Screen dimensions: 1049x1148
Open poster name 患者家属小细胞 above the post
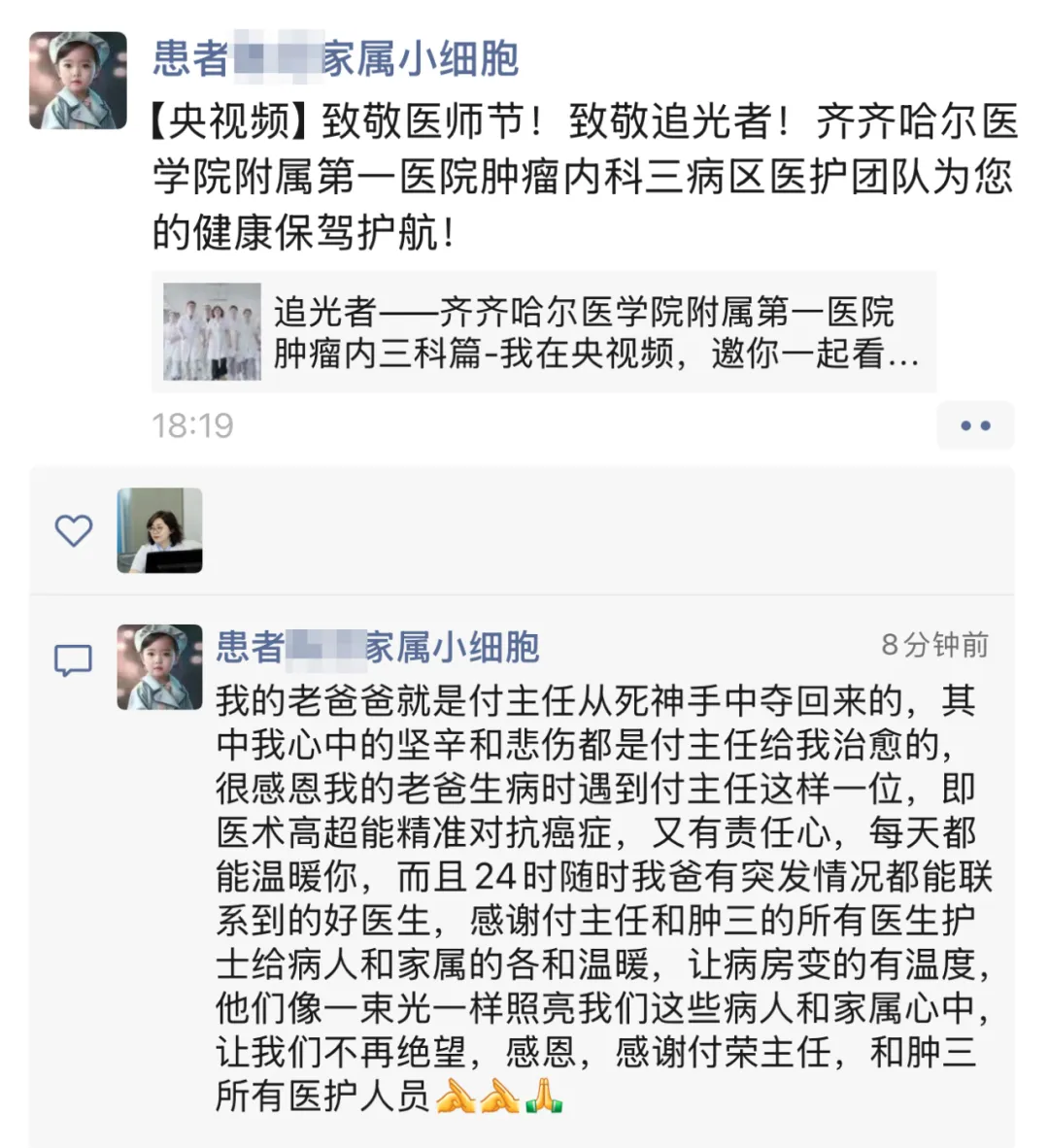coord(335,58)
